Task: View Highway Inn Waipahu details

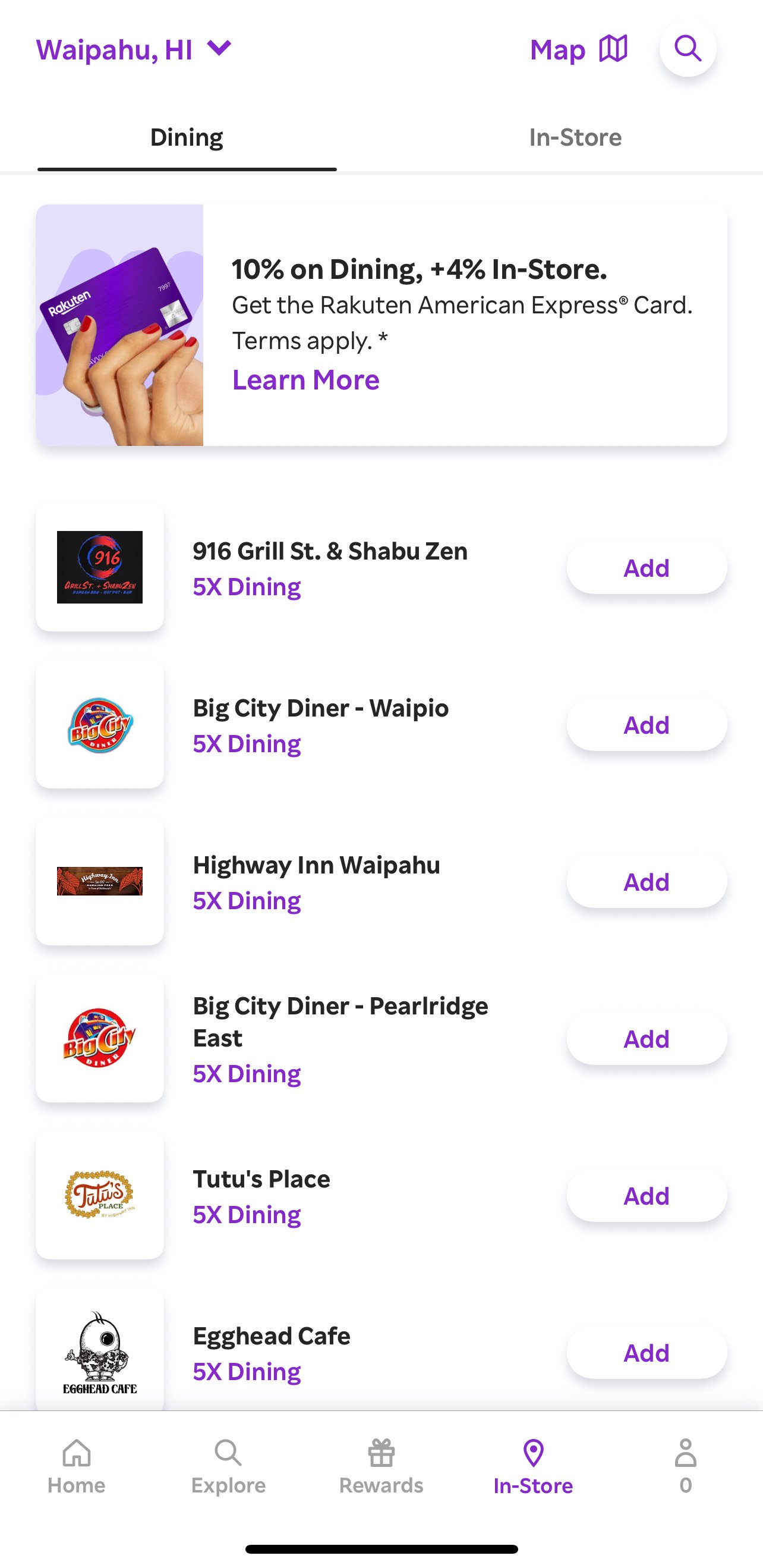Action: pos(316,866)
